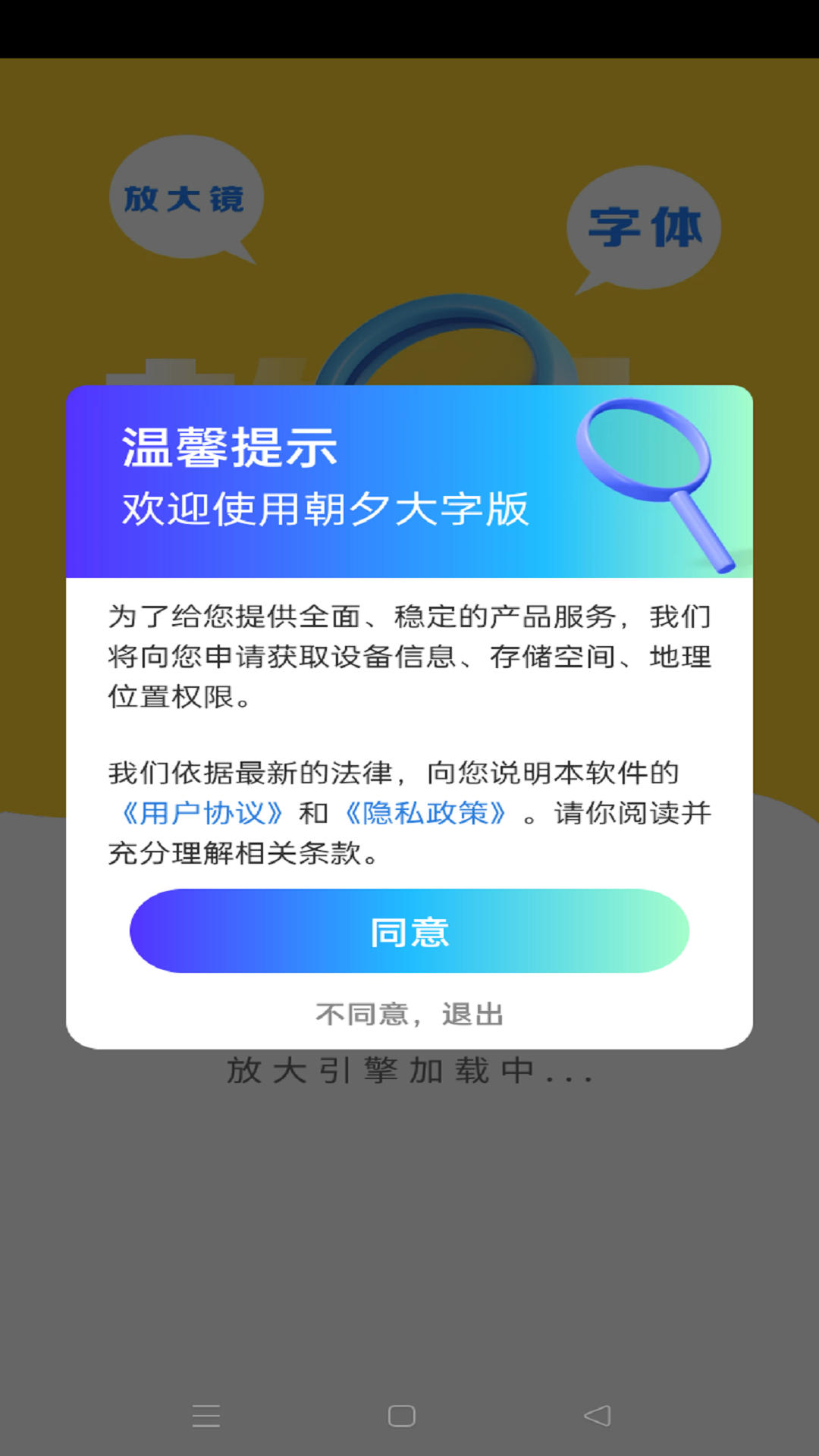819x1456 pixels.
Task: Decline with 不同意，退出
Action: pyautogui.click(x=409, y=1014)
